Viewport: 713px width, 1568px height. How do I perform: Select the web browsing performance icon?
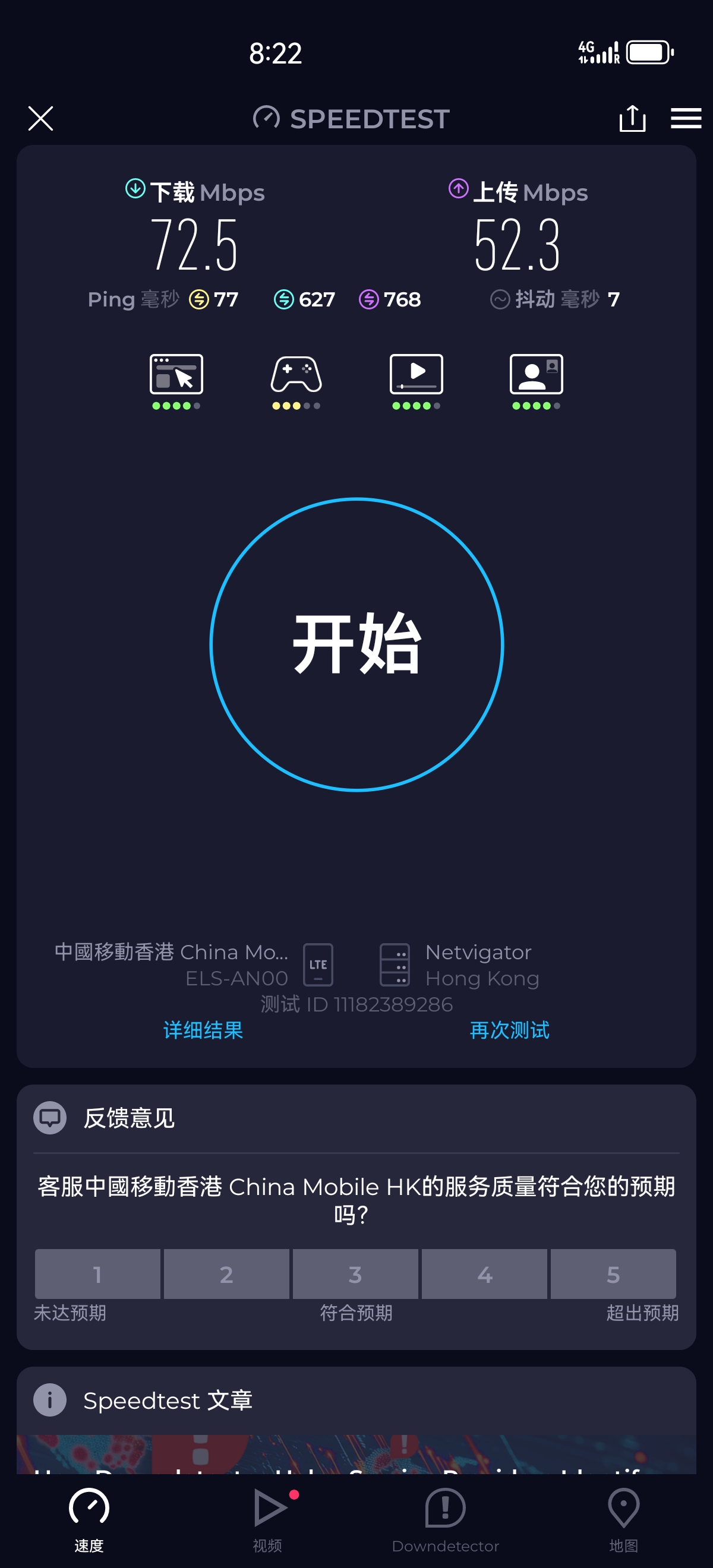176,375
